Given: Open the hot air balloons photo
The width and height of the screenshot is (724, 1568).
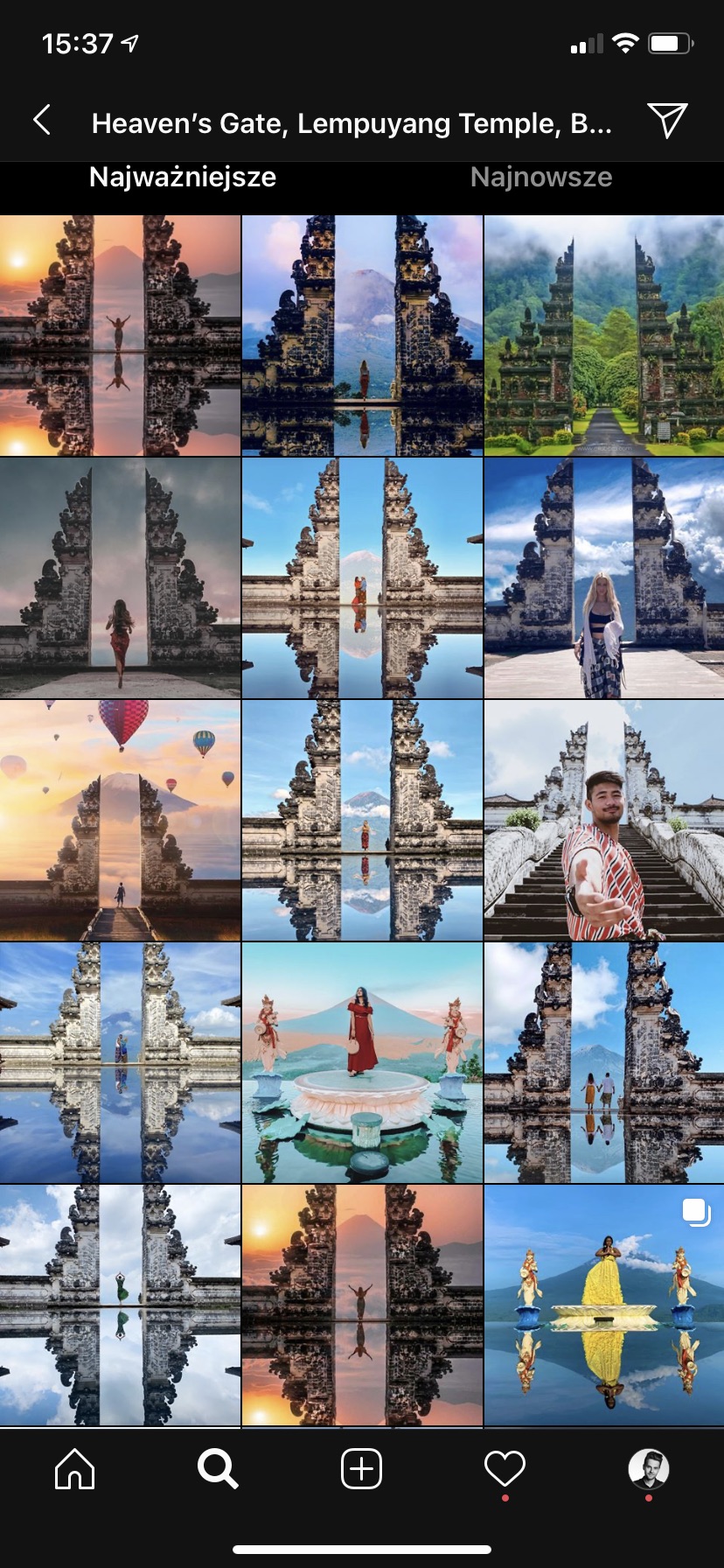Looking at the screenshot, I should click(x=120, y=820).
